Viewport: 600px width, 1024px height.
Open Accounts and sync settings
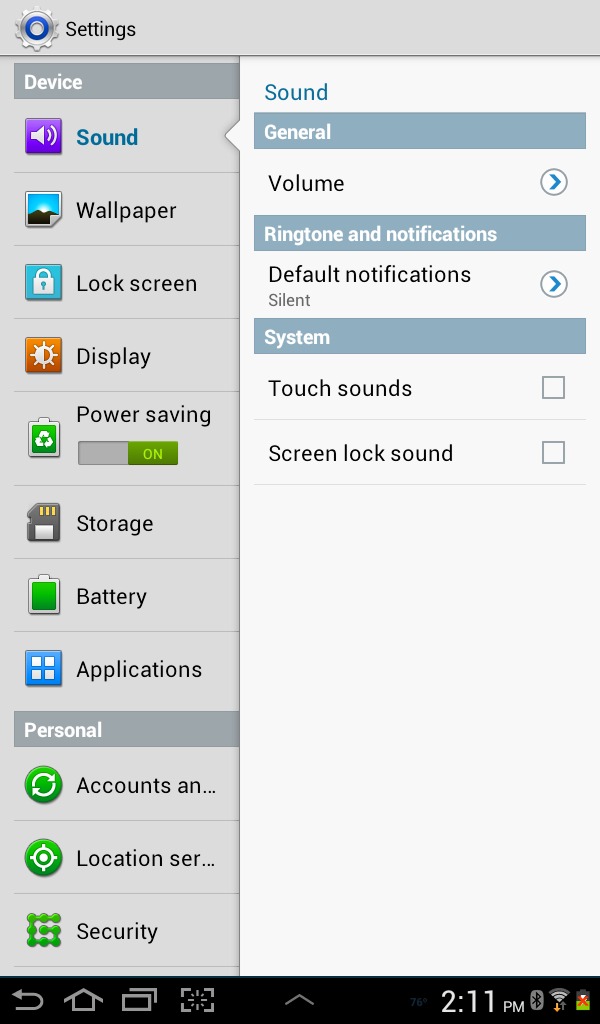(126, 784)
